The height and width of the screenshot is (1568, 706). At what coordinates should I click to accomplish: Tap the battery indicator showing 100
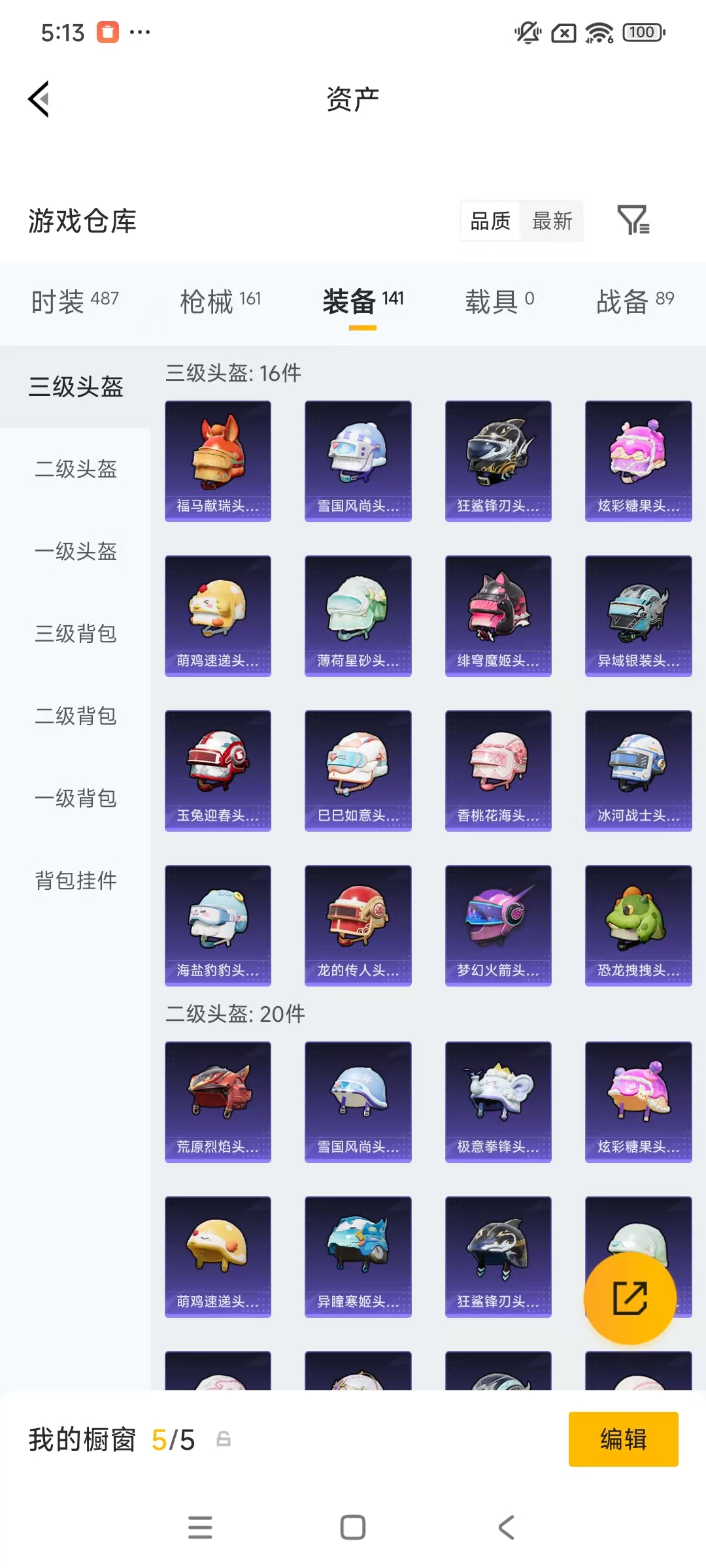pyautogui.click(x=641, y=32)
